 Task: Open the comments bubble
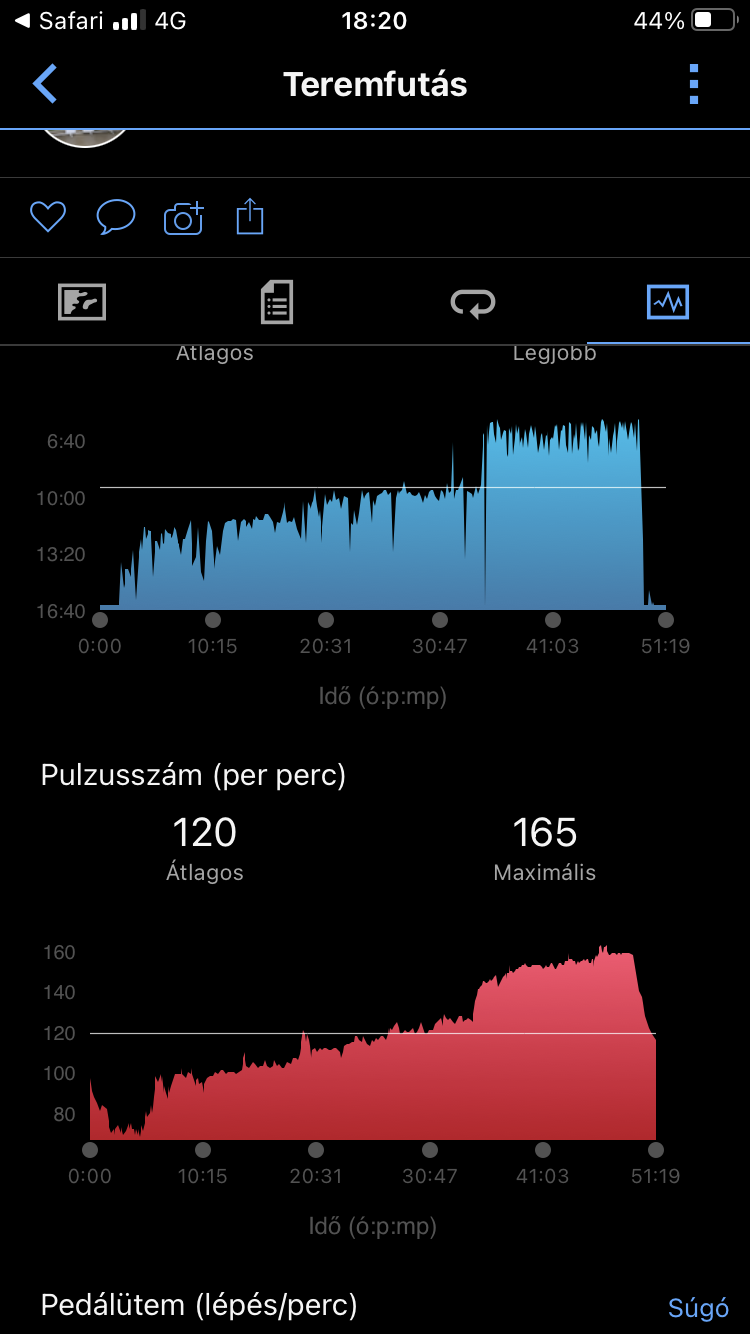point(115,217)
